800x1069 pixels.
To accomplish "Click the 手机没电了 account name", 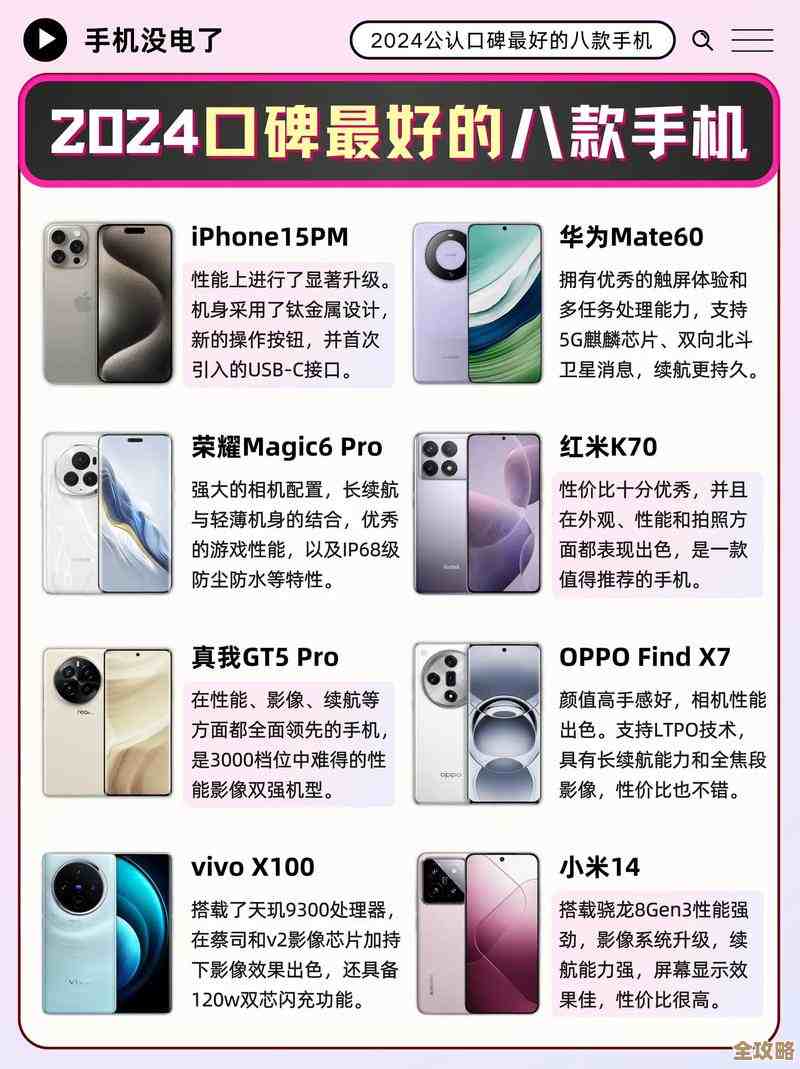I will point(150,40).
